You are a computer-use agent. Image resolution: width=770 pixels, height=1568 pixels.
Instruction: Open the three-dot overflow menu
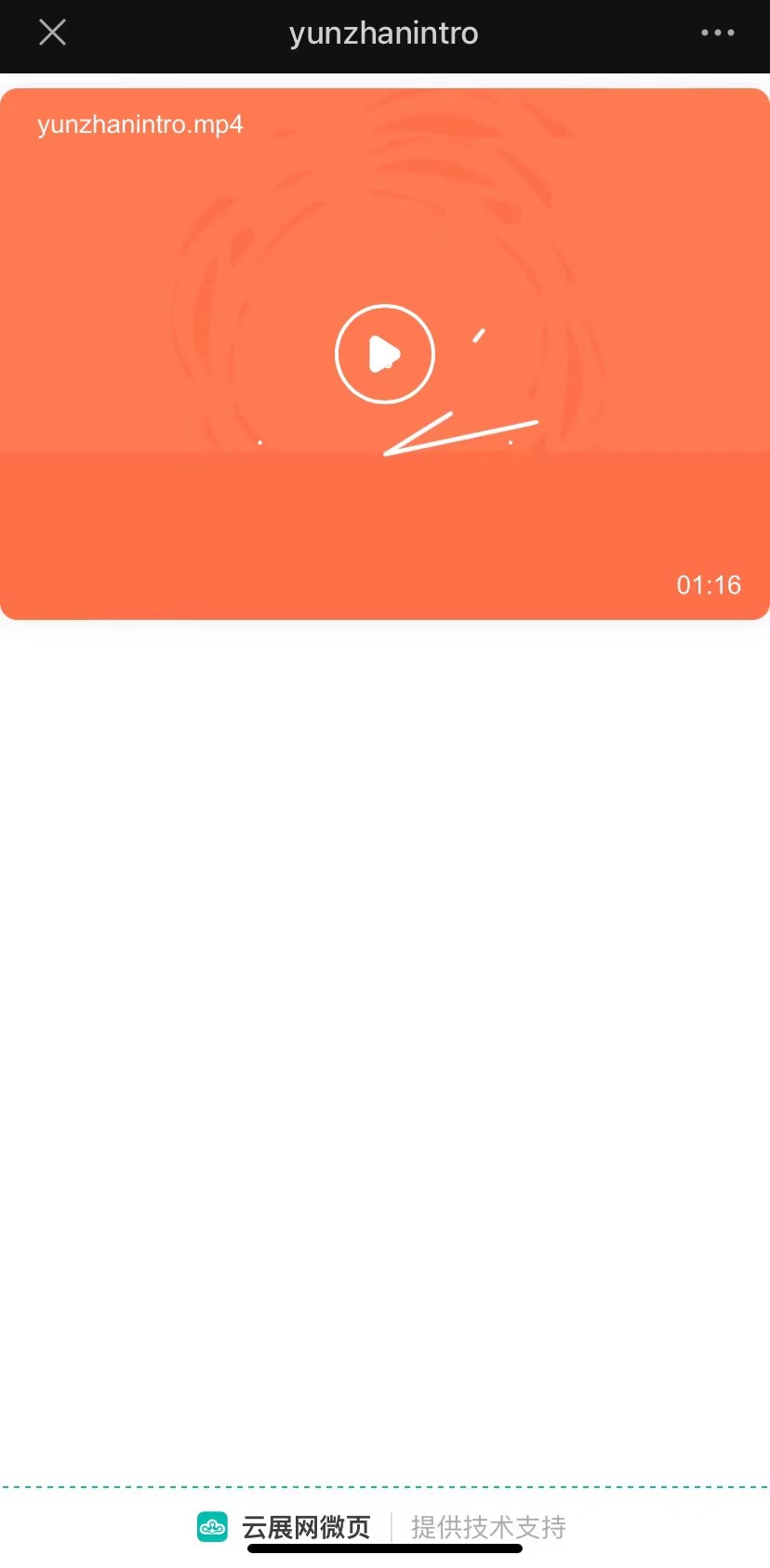pos(717,33)
